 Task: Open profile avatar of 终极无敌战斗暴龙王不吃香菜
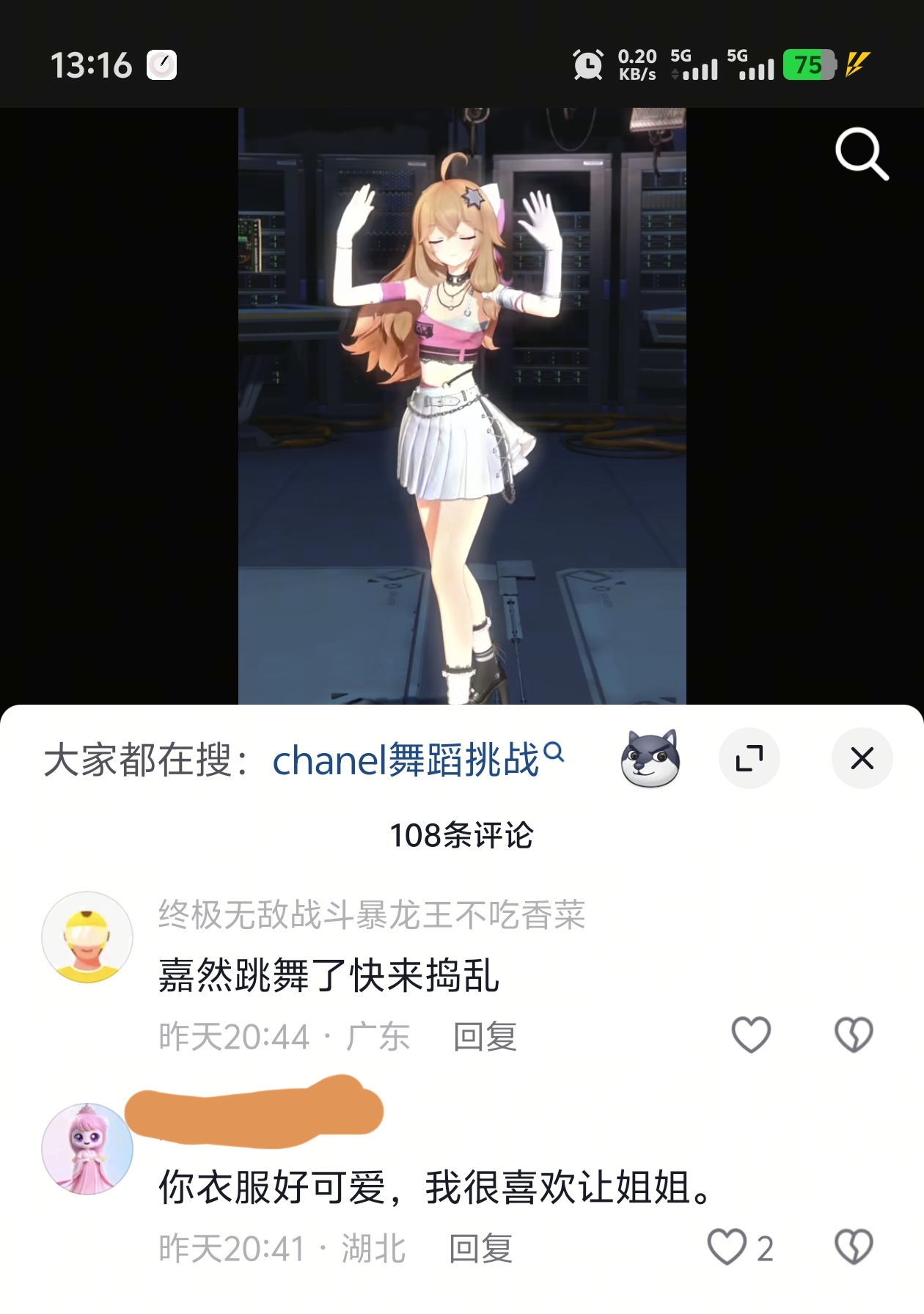point(87,936)
